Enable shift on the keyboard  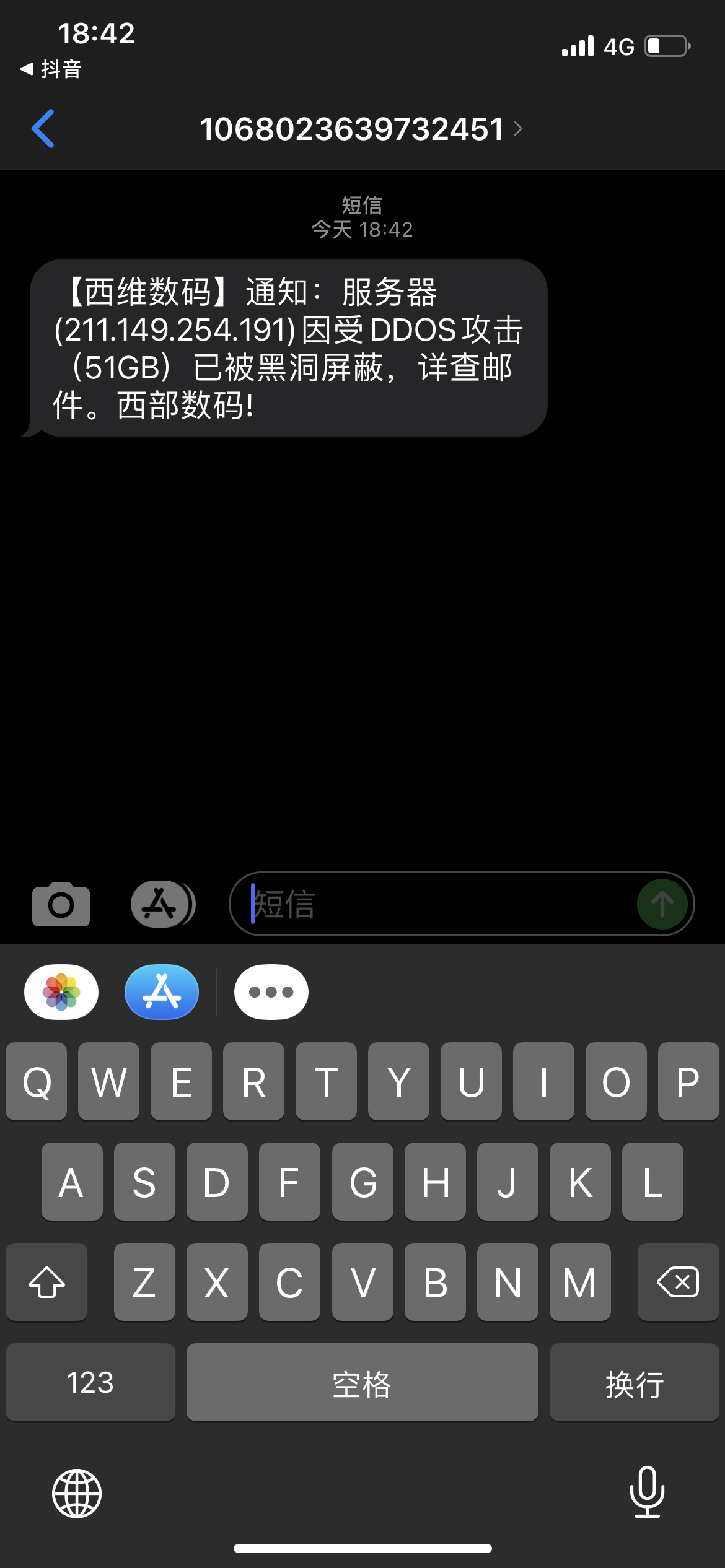(x=46, y=1282)
